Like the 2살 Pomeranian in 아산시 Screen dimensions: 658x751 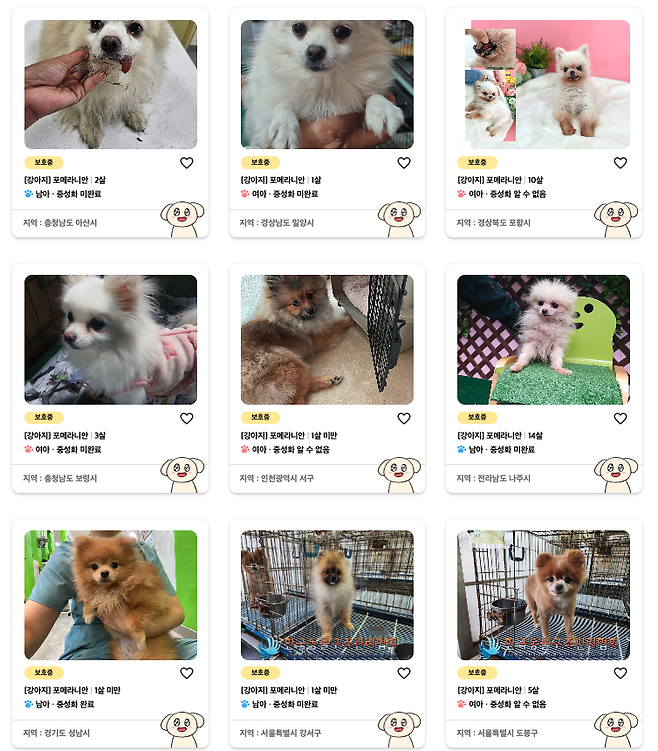pos(187,163)
